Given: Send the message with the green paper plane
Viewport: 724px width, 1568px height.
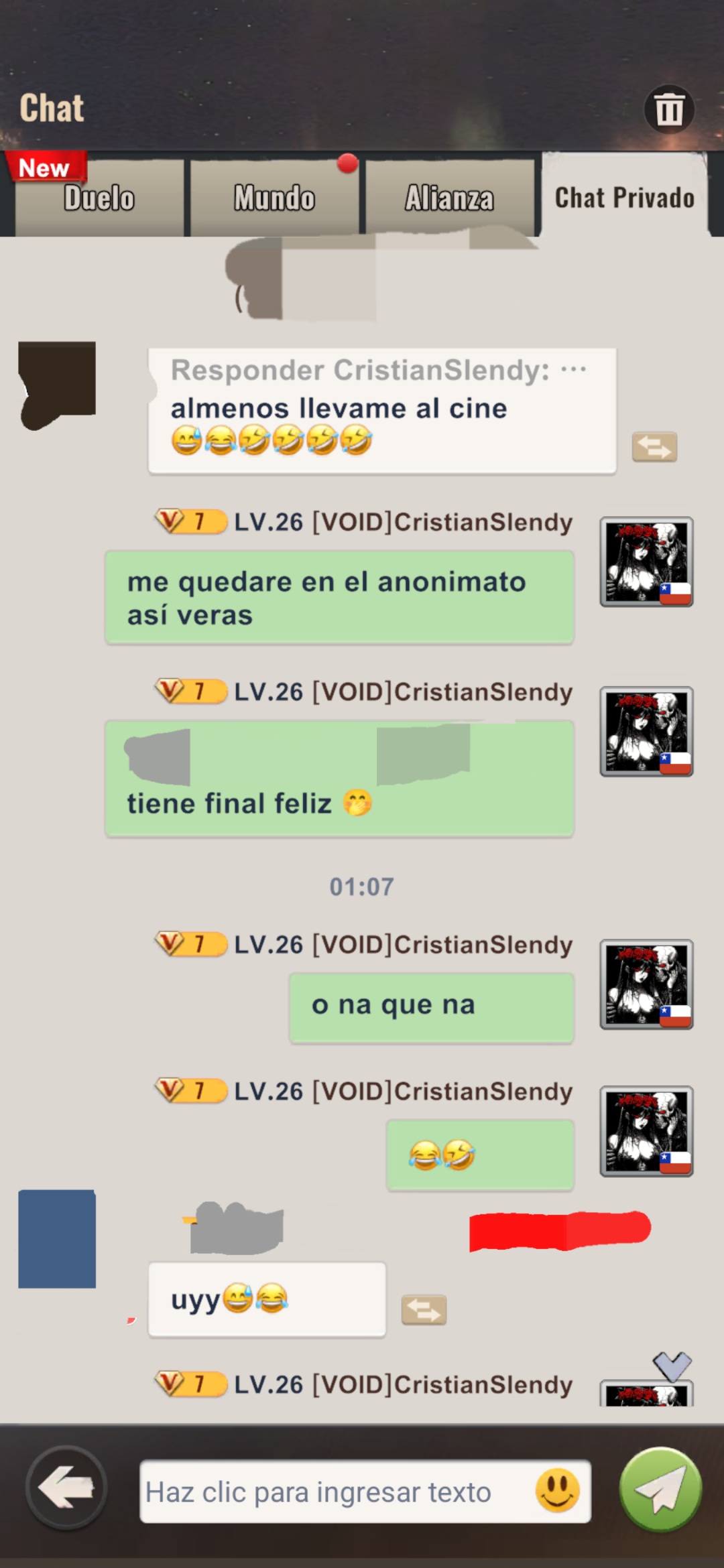Looking at the screenshot, I should coord(660,1490).
